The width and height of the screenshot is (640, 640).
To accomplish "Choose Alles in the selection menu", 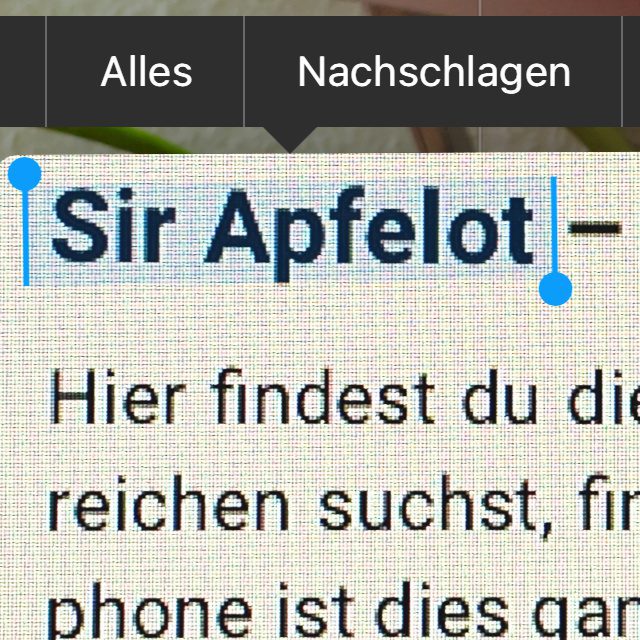I will (146, 72).
